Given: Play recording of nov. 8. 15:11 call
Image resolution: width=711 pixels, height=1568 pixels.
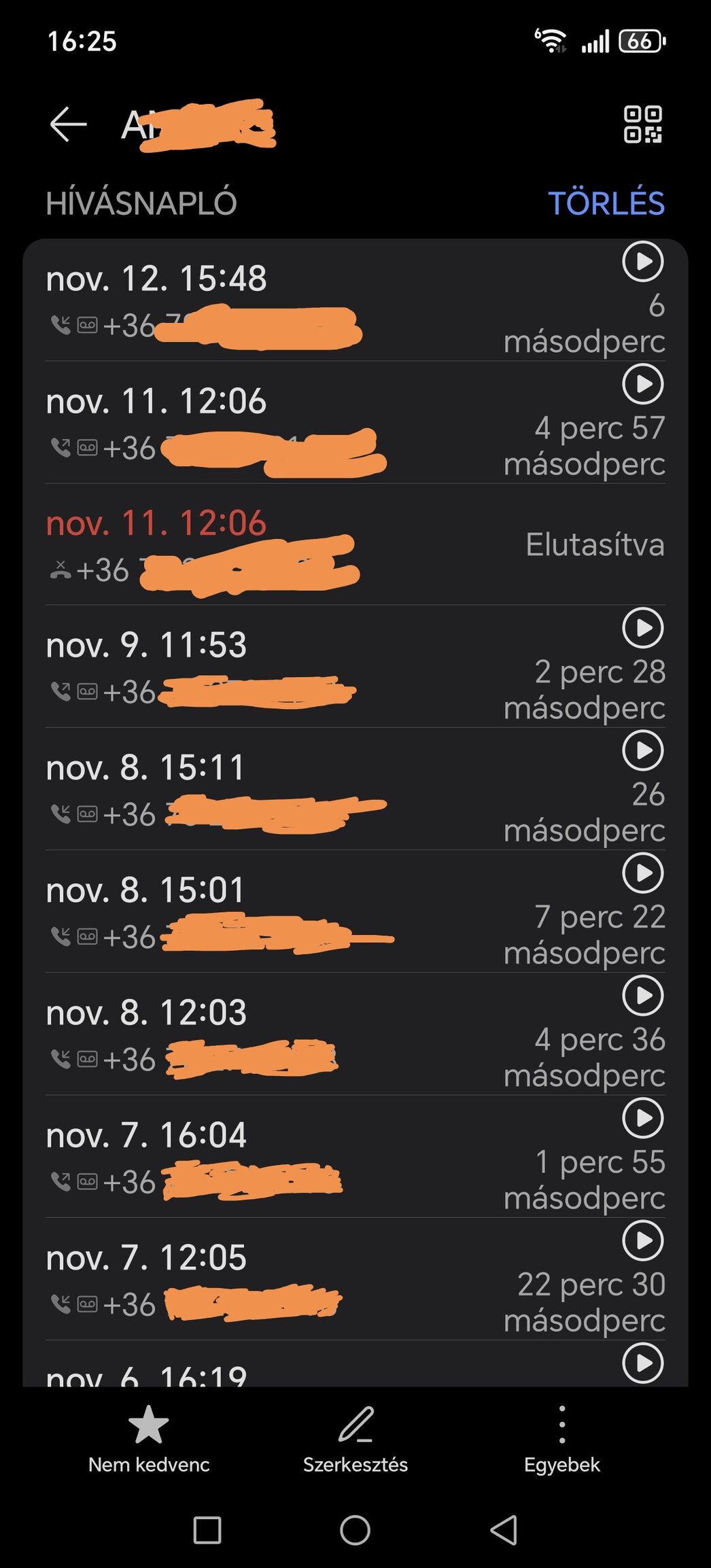Looking at the screenshot, I should click(642, 750).
